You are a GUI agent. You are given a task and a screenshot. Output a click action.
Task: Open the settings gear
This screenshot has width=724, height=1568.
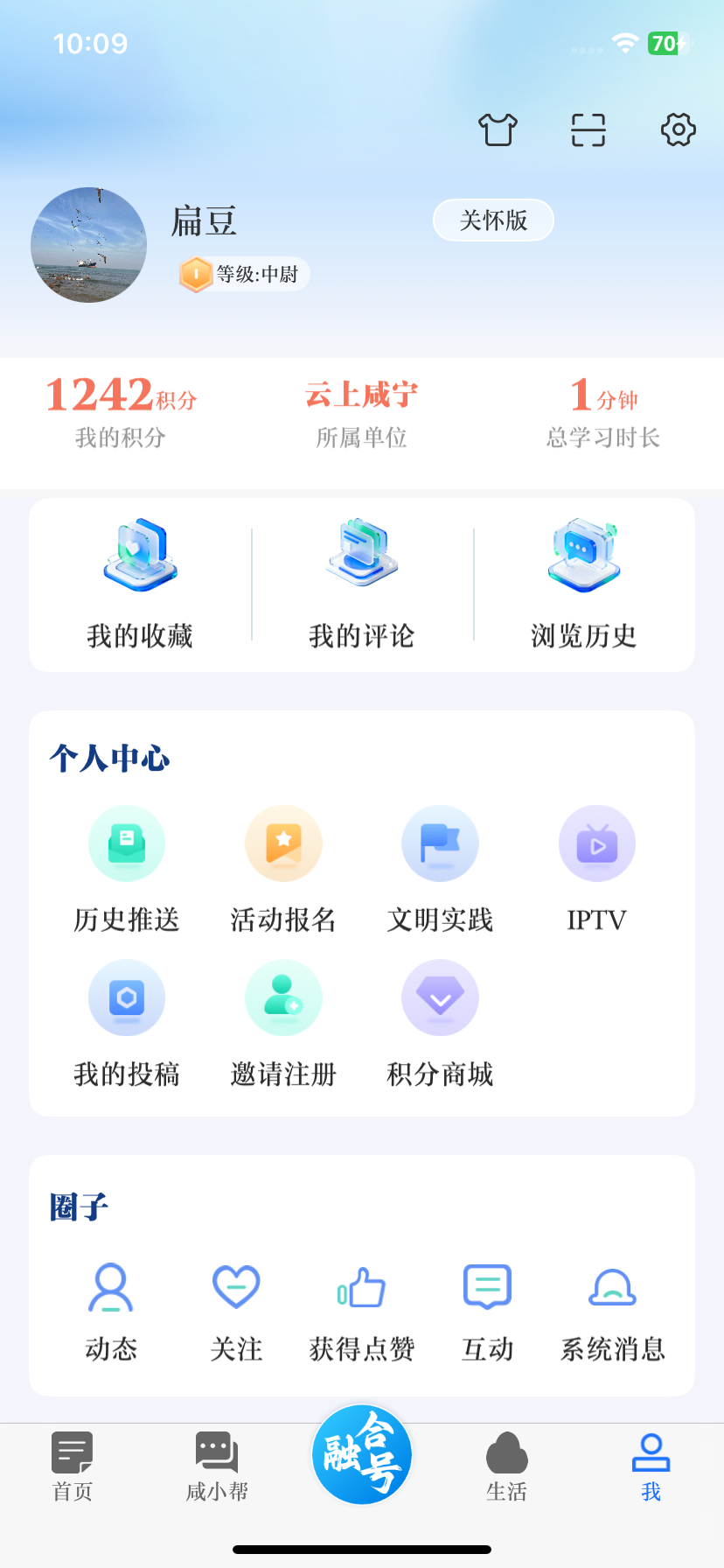[678, 130]
